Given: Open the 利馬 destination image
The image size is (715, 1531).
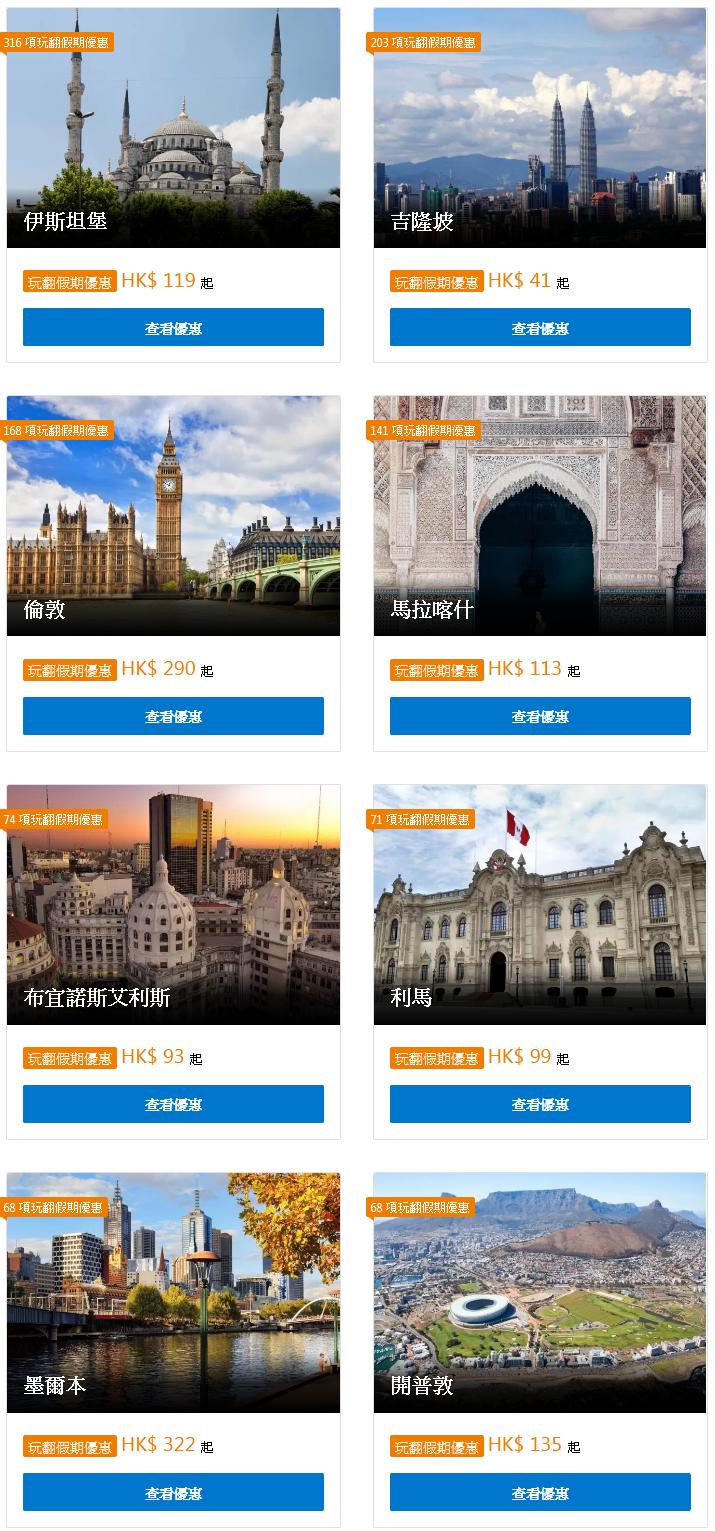Looking at the screenshot, I should point(540,904).
